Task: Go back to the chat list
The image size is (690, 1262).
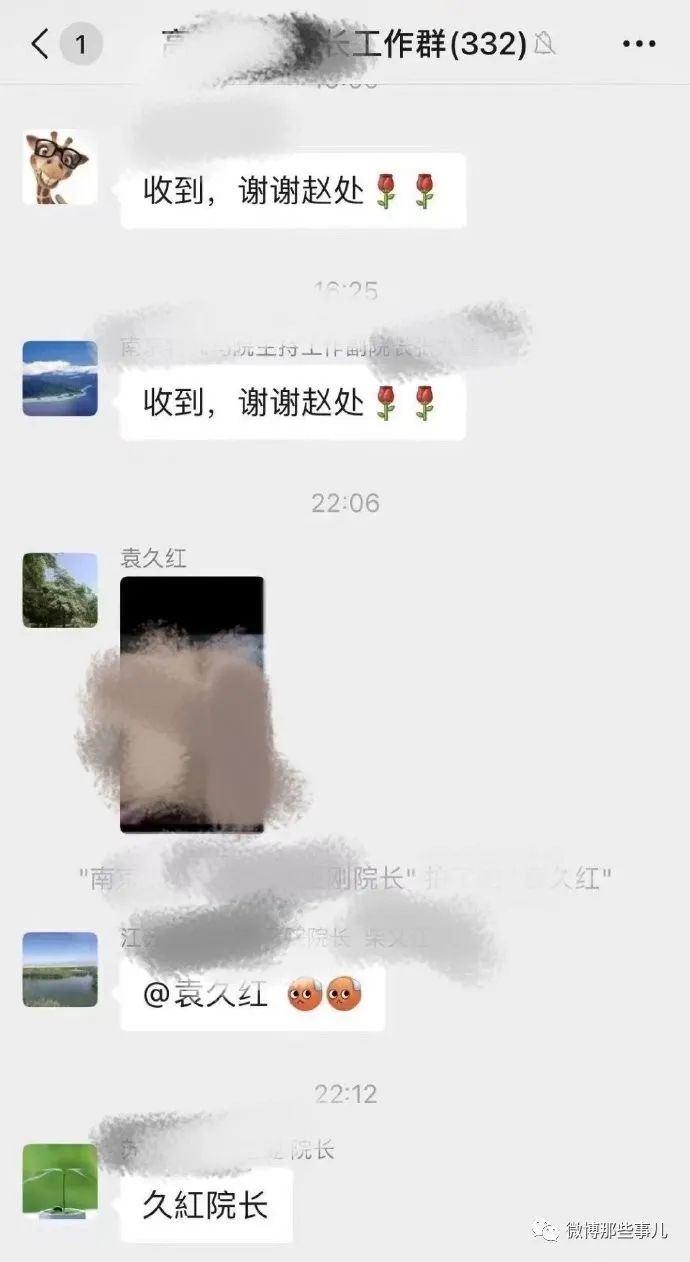Action: point(40,44)
